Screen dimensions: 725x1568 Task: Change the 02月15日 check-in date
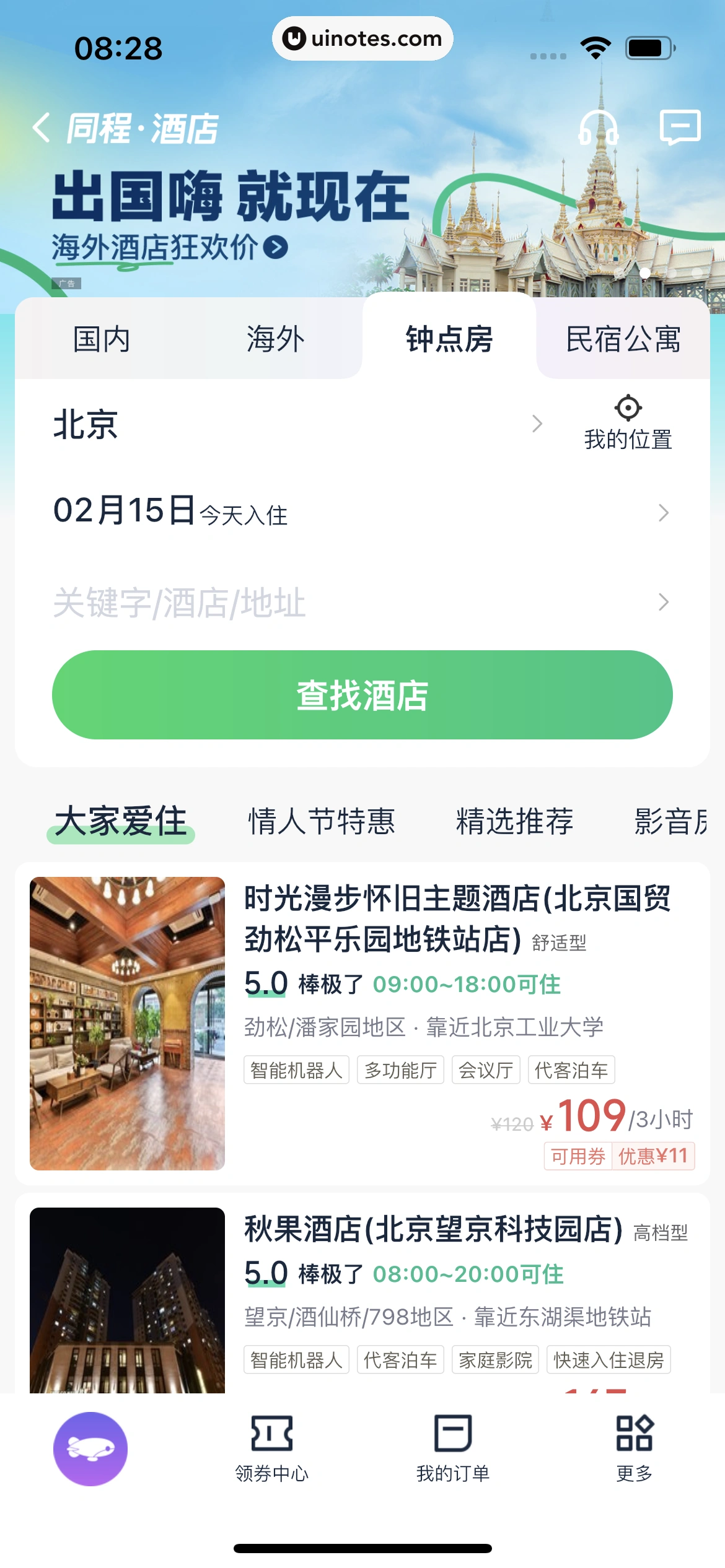(x=359, y=513)
